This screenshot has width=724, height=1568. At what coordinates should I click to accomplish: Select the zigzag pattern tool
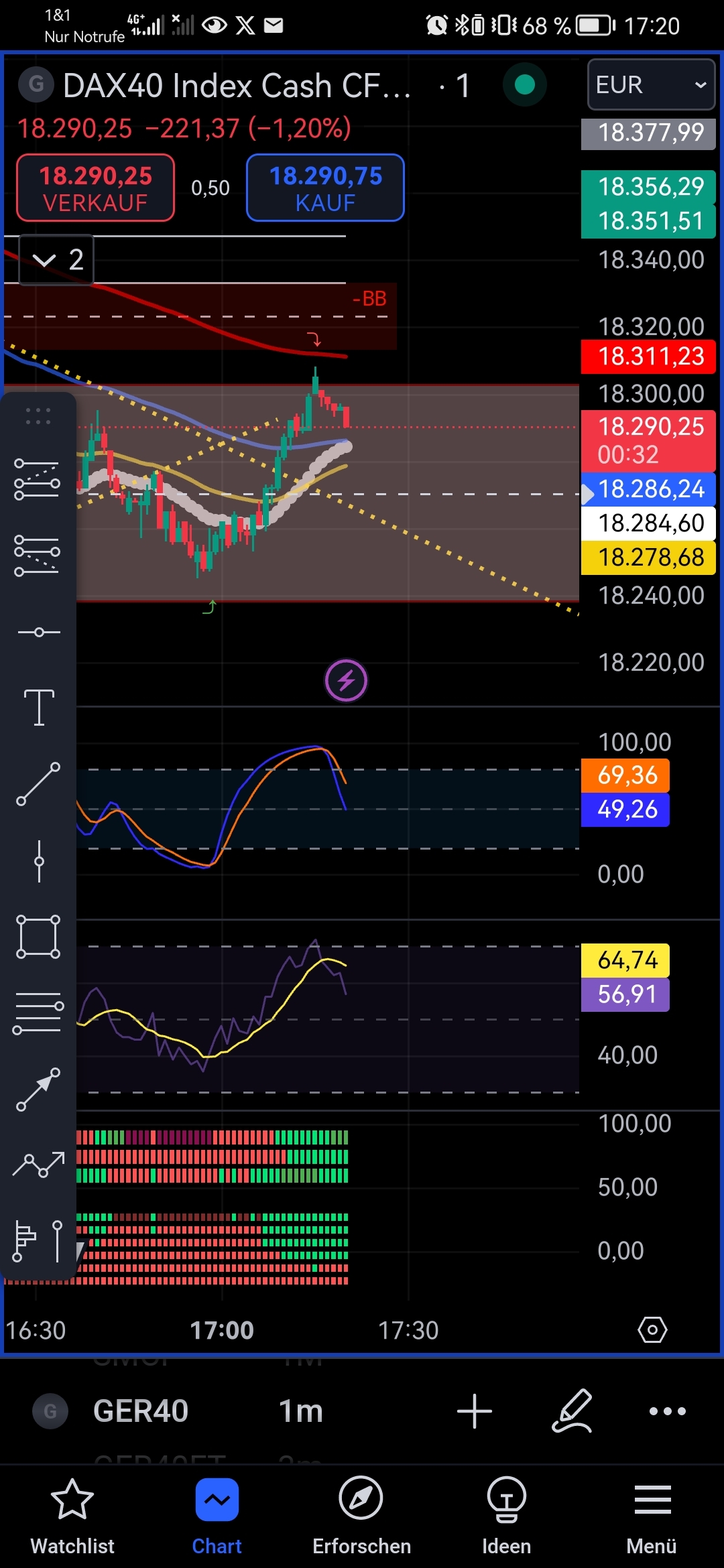tap(38, 1166)
